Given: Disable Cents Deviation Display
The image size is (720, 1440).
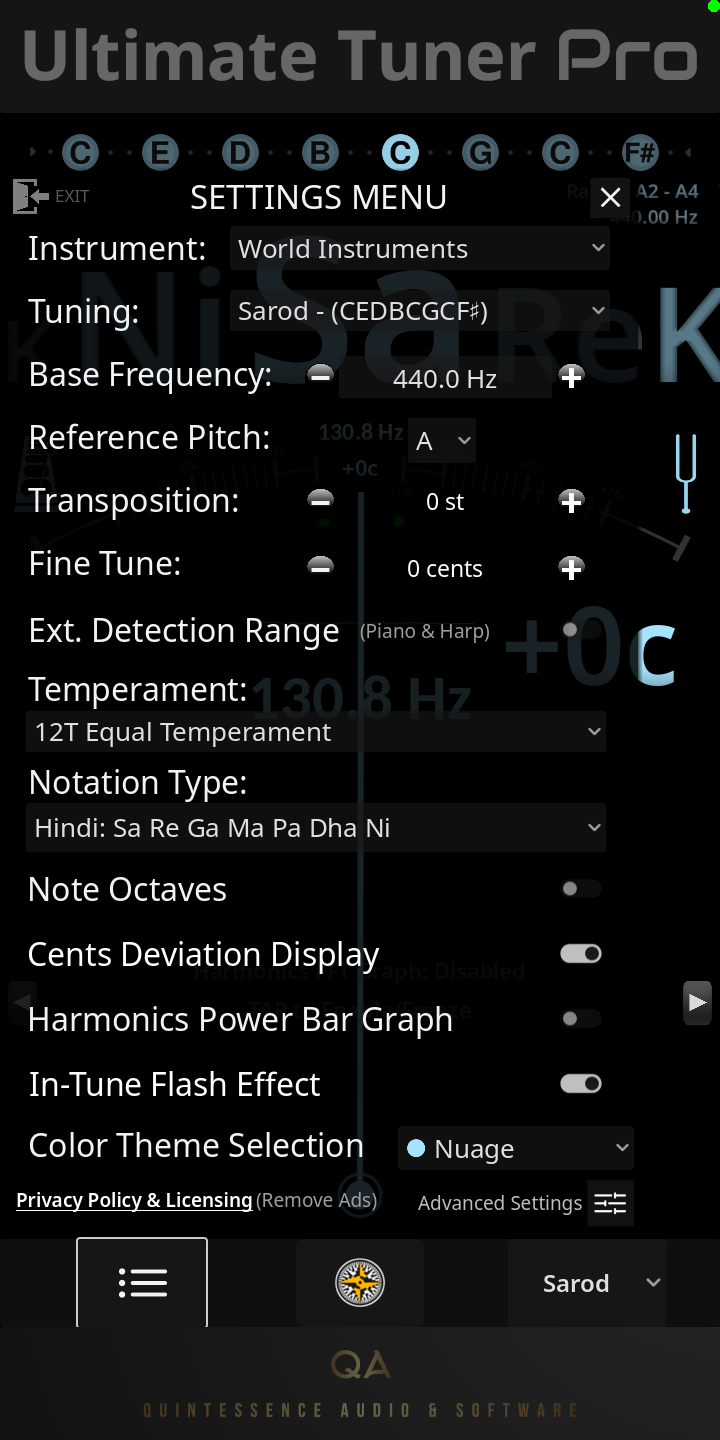Looking at the screenshot, I should (x=580, y=953).
